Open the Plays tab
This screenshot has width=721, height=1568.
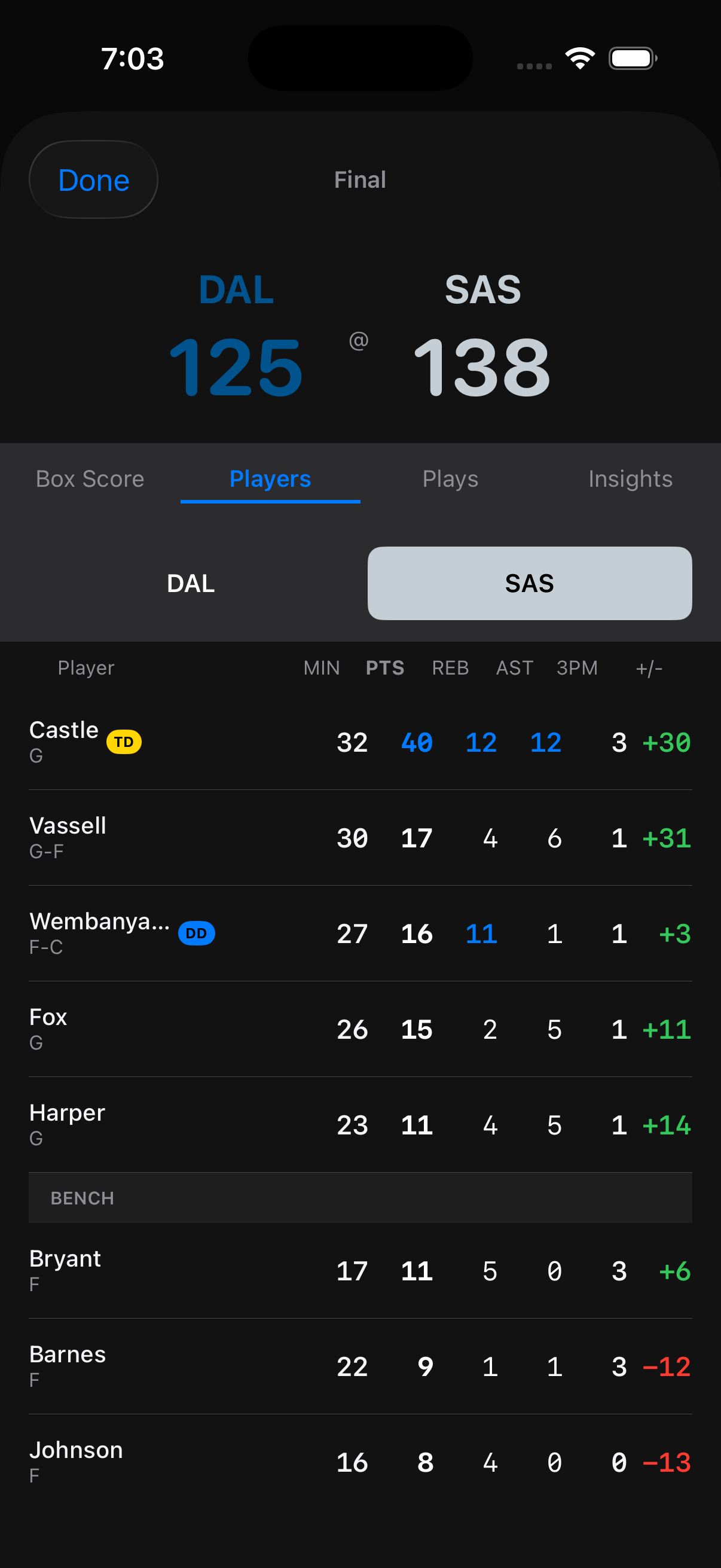[x=450, y=479]
